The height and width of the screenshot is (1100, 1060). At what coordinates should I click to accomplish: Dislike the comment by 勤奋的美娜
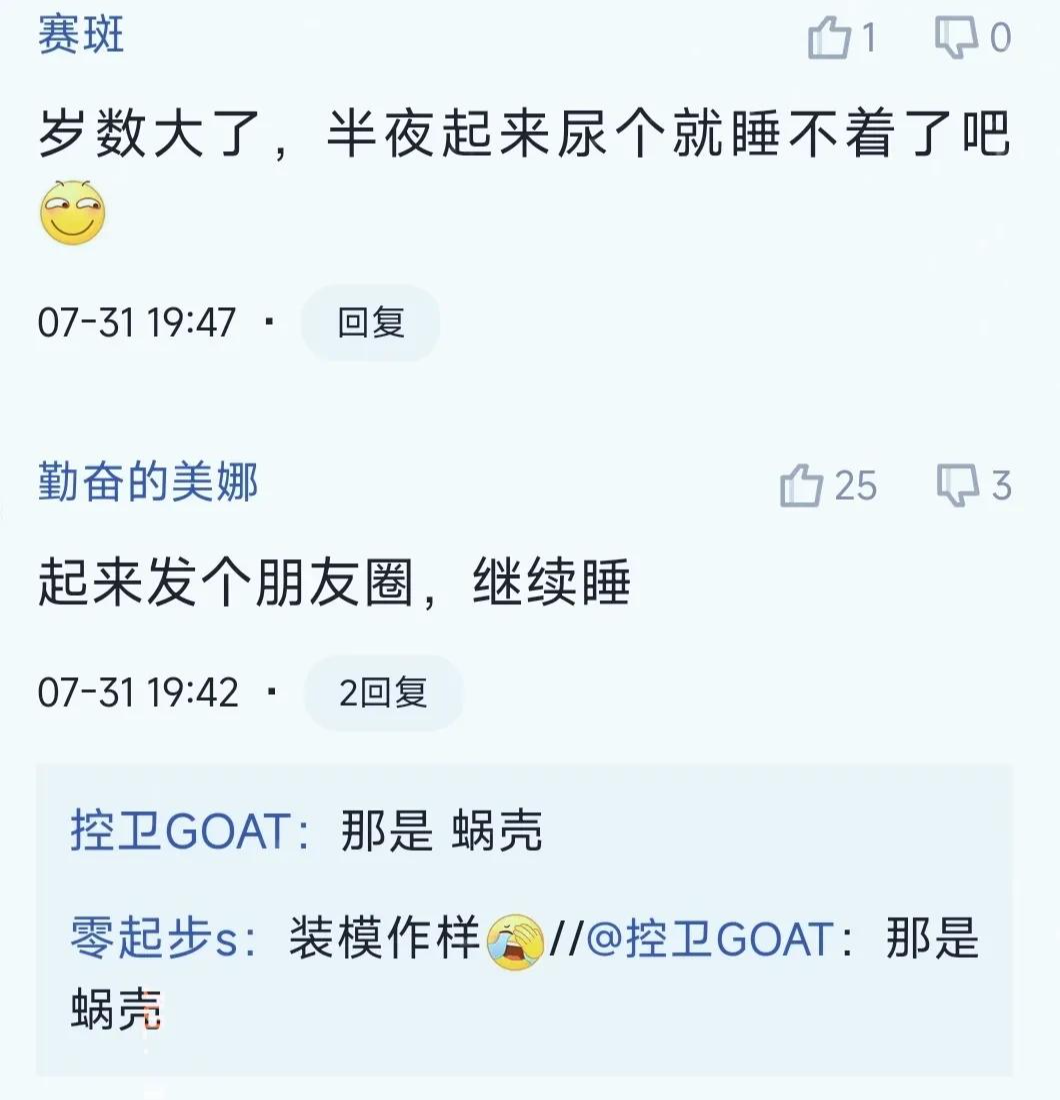pos(957,487)
